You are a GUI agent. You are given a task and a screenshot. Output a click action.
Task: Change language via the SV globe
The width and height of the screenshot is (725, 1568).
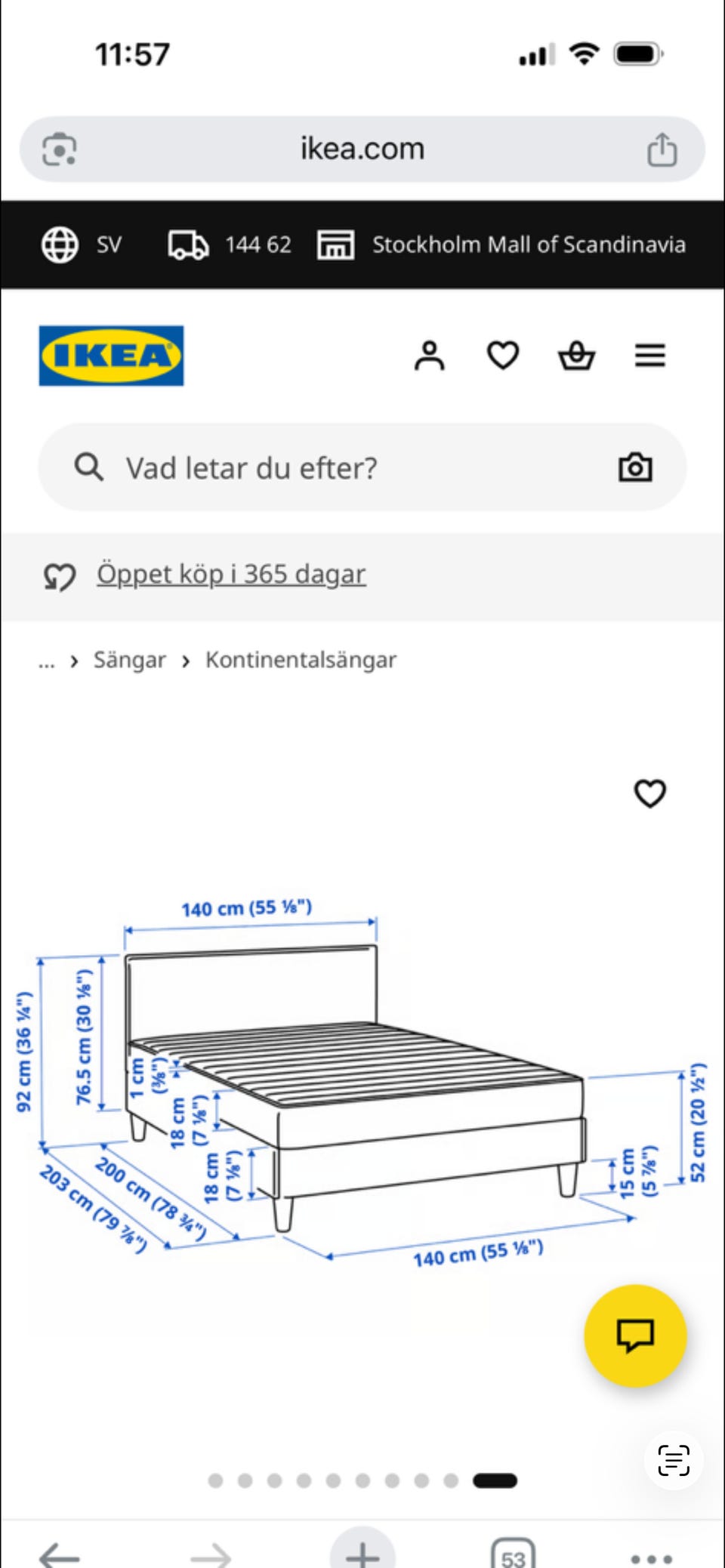pos(81,245)
